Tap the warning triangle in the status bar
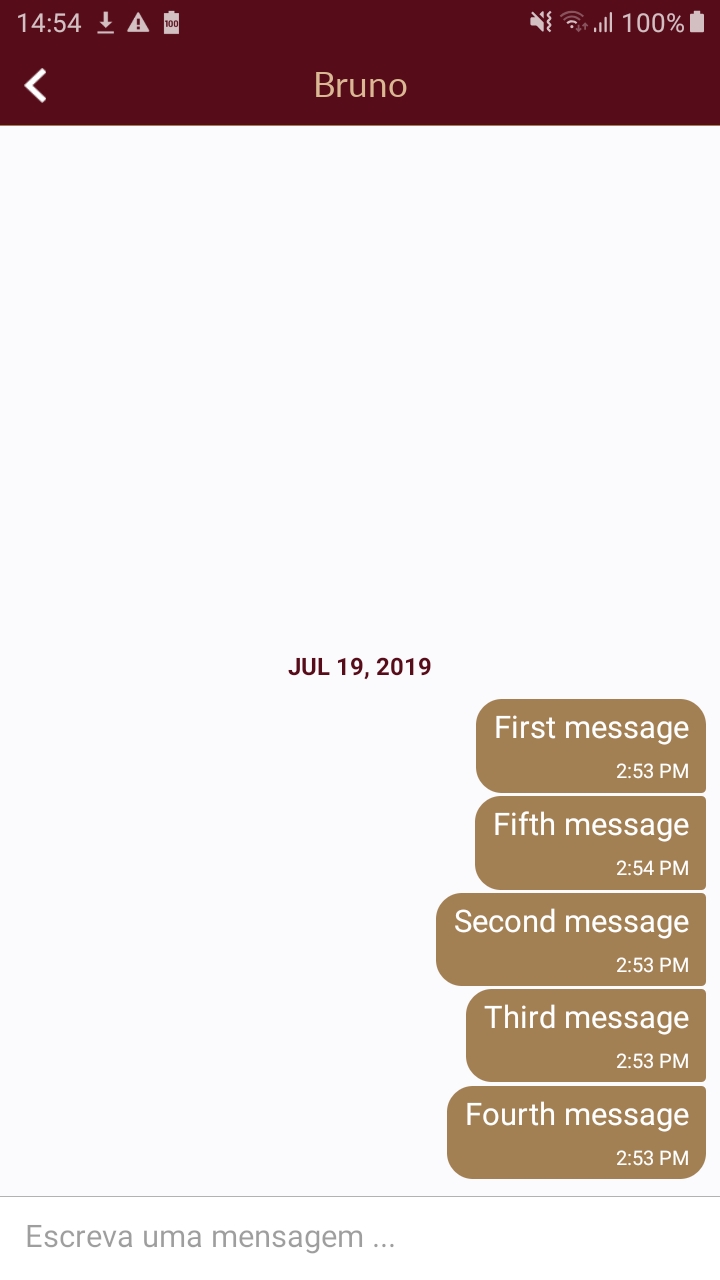 click(140, 22)
